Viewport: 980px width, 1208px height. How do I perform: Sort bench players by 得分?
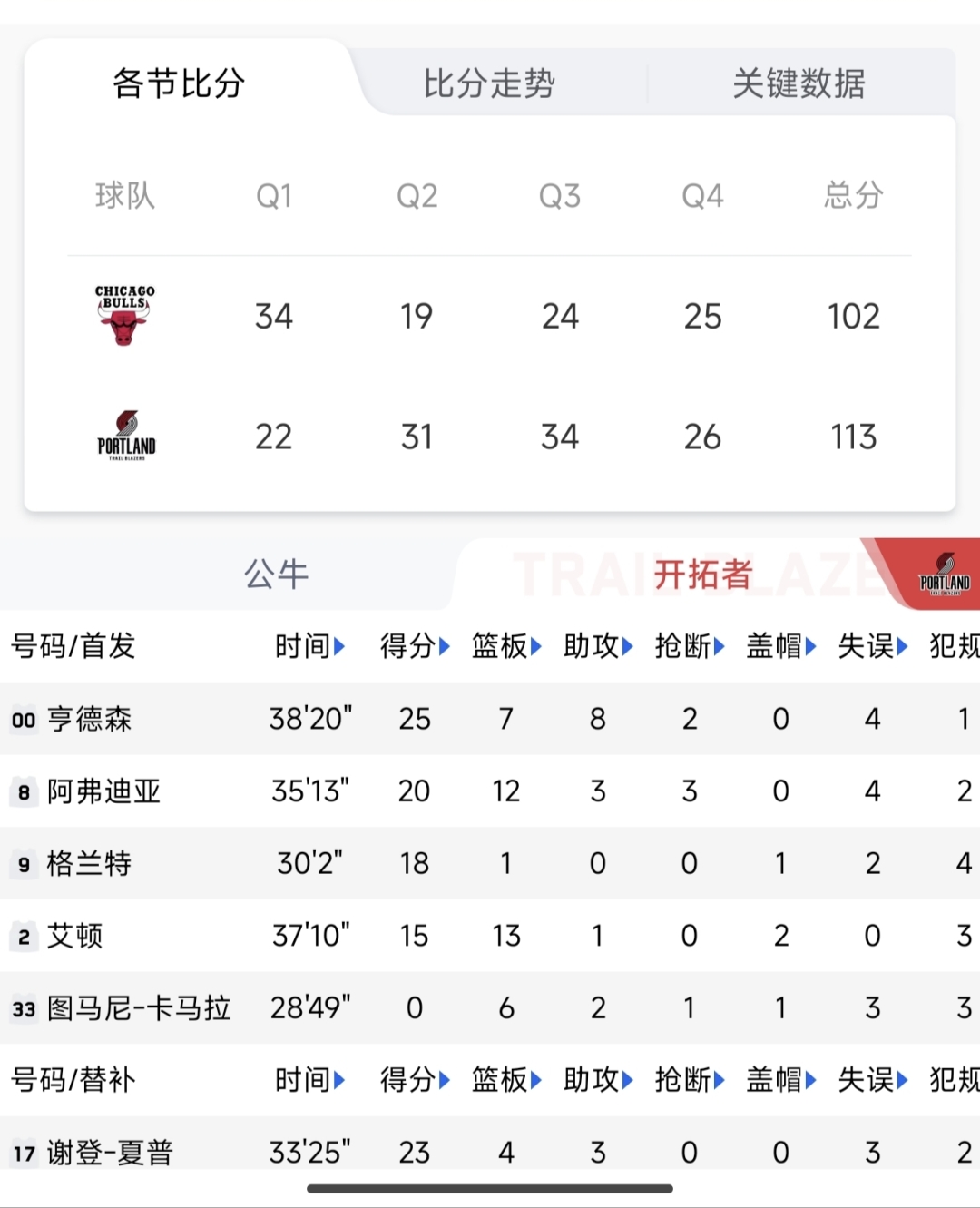pos(415,1080)
